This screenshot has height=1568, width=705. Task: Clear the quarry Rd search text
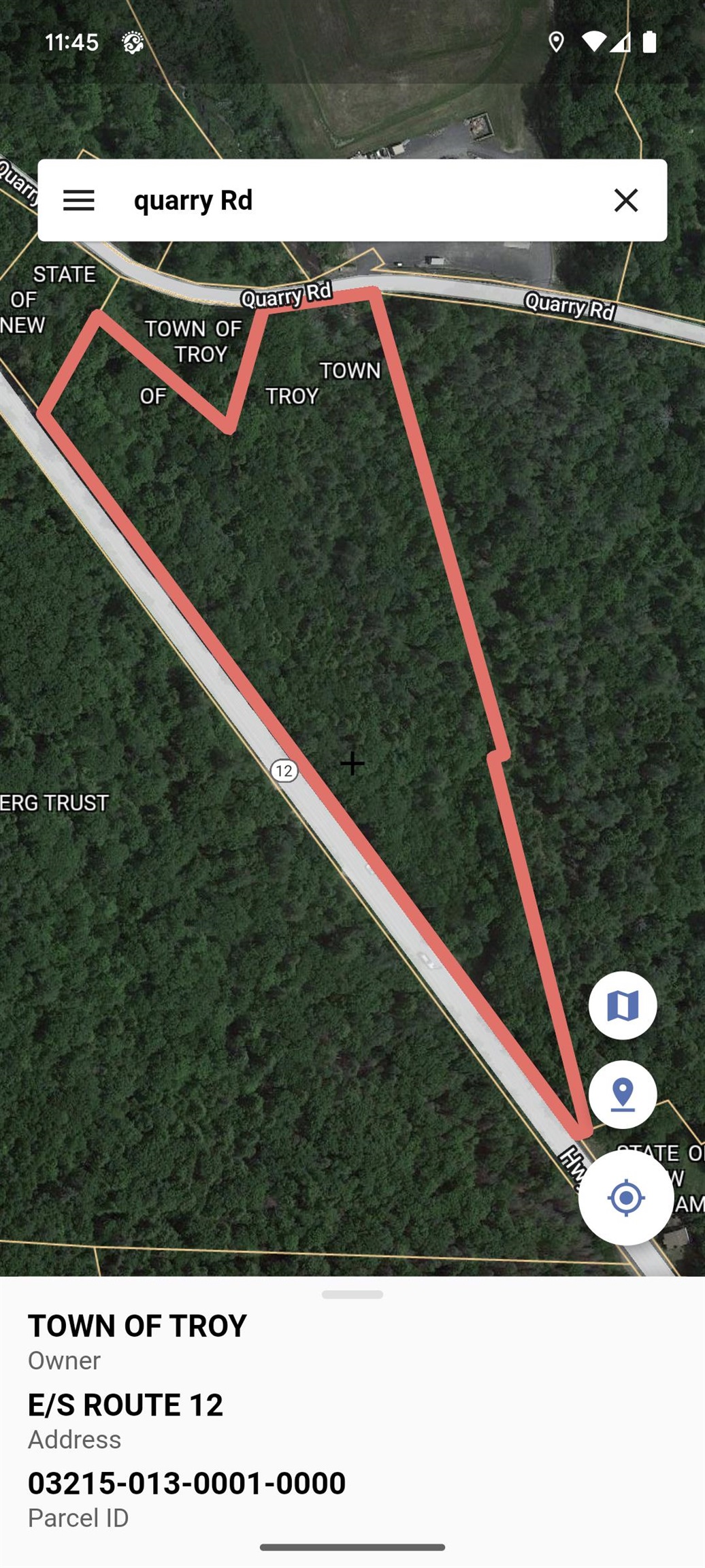coord(625,200)
